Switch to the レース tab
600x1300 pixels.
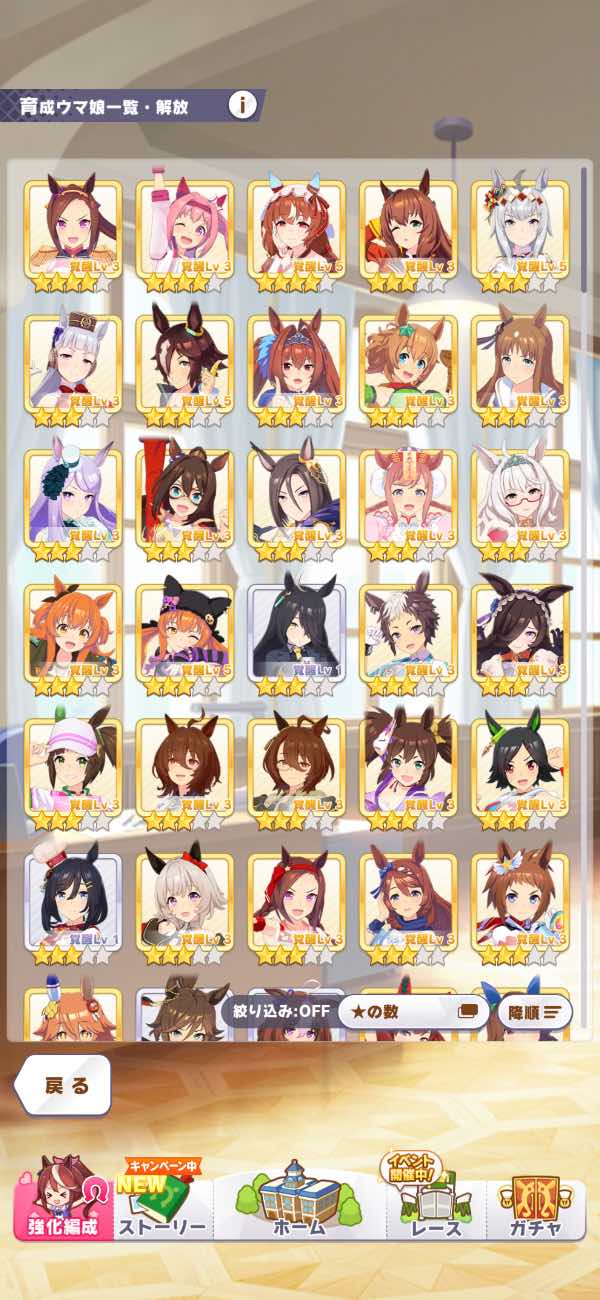(x=437, y=1205)
